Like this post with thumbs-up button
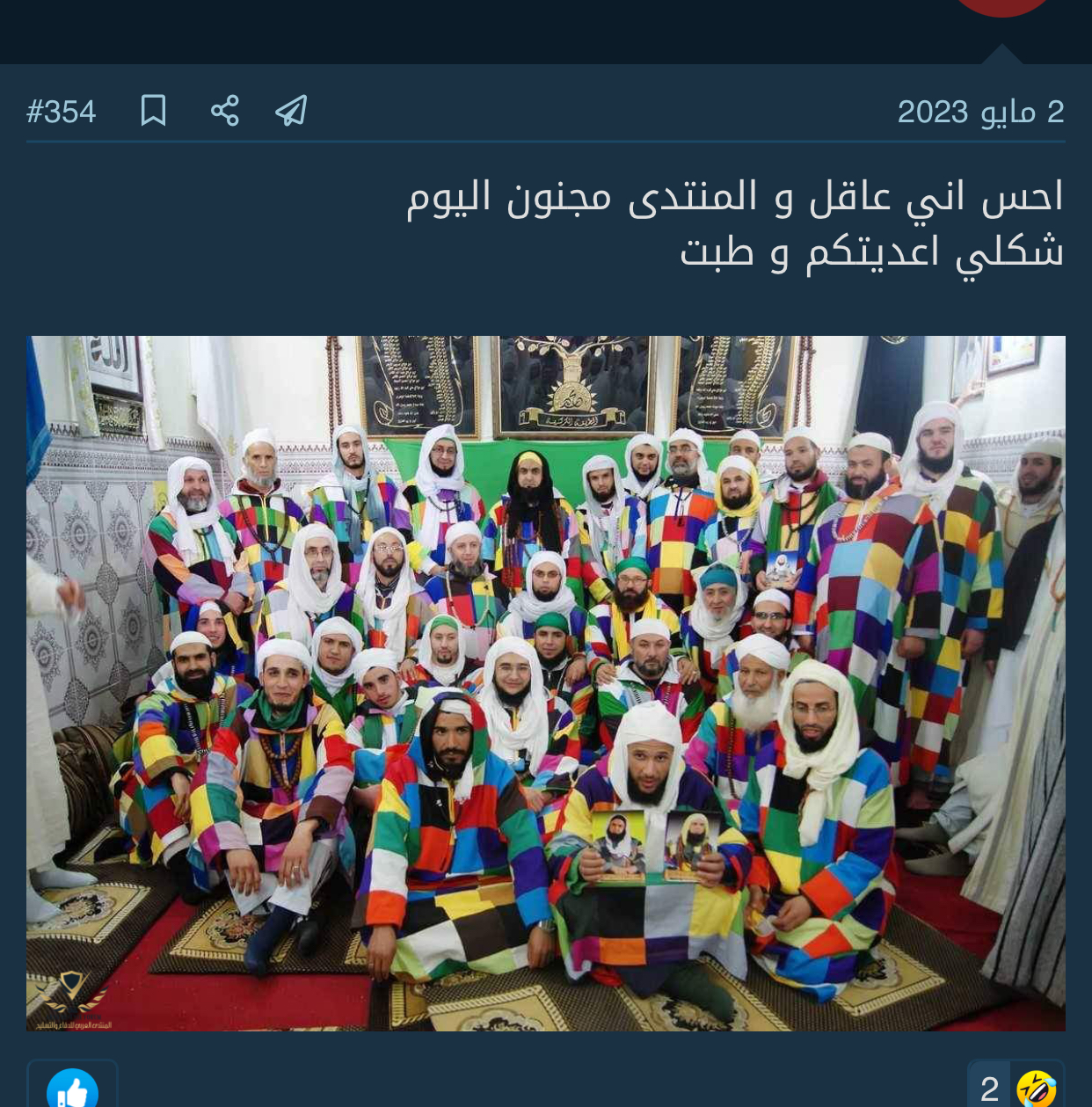 (72, 1089)
